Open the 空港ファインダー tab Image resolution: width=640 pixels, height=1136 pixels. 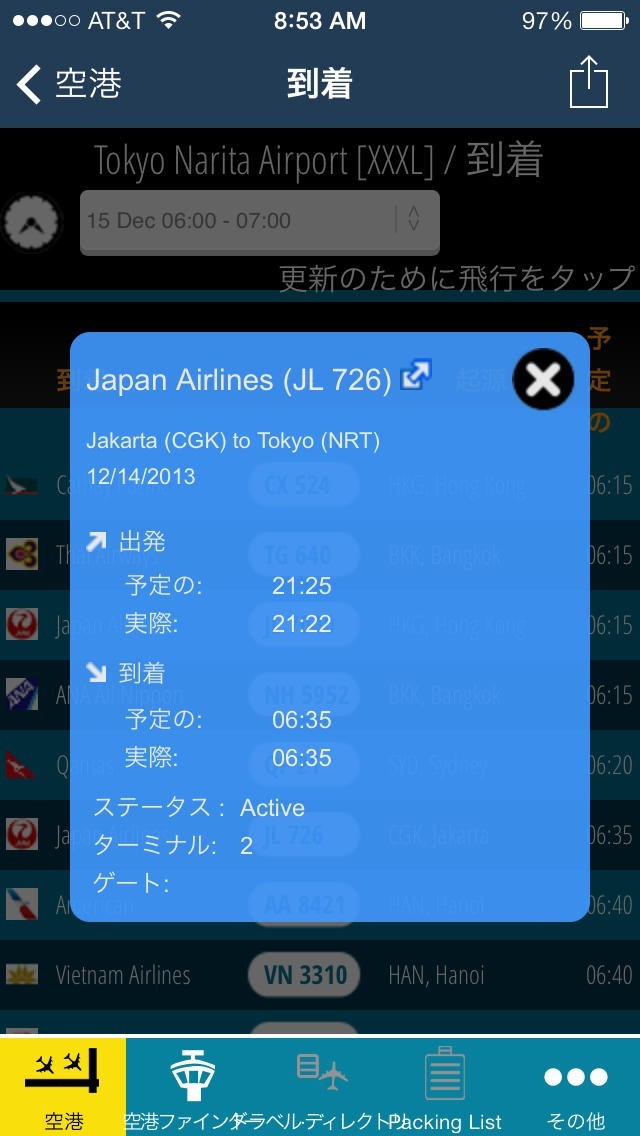(x=192, y=1086)
